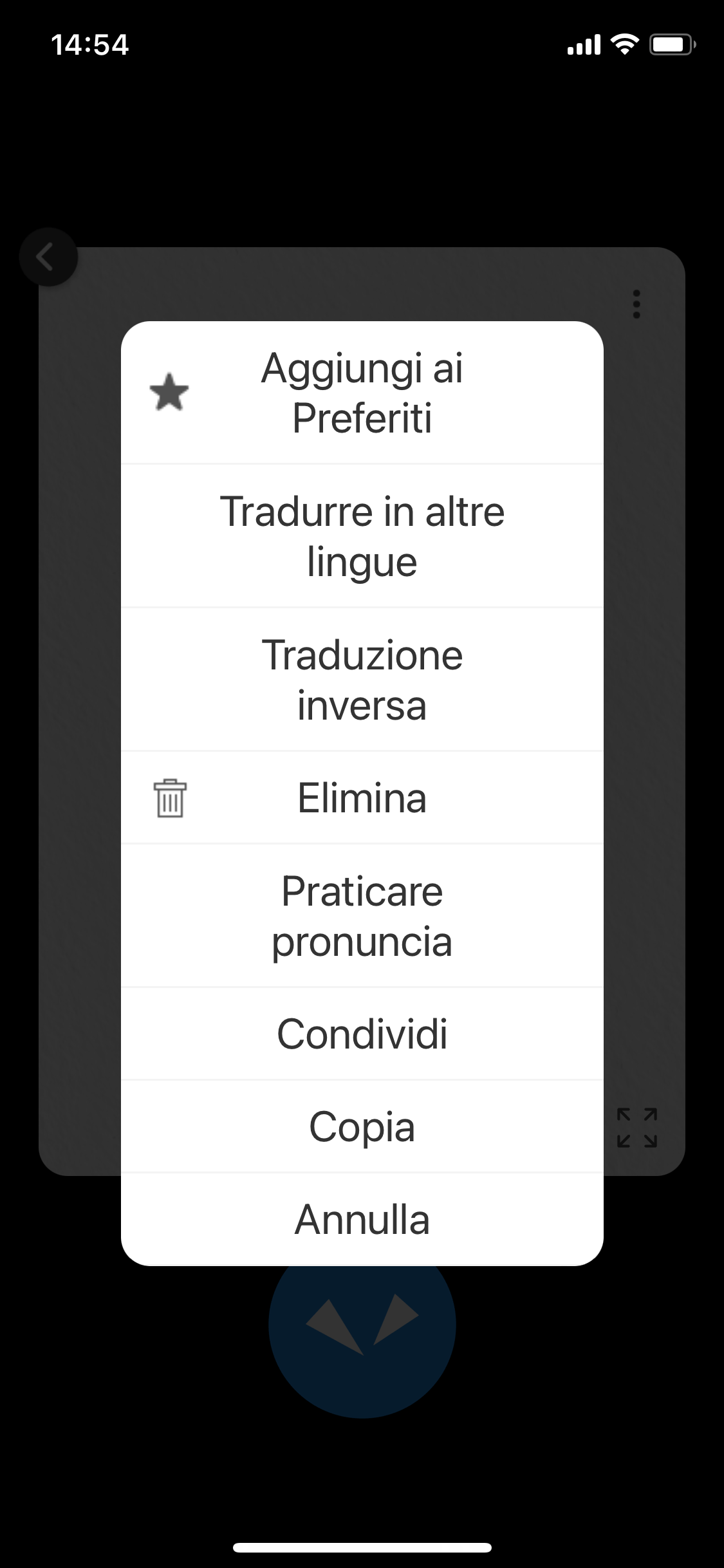Click the trash can icon beside Elimina
Screen dimensions: 724x1568
[169, 798]
